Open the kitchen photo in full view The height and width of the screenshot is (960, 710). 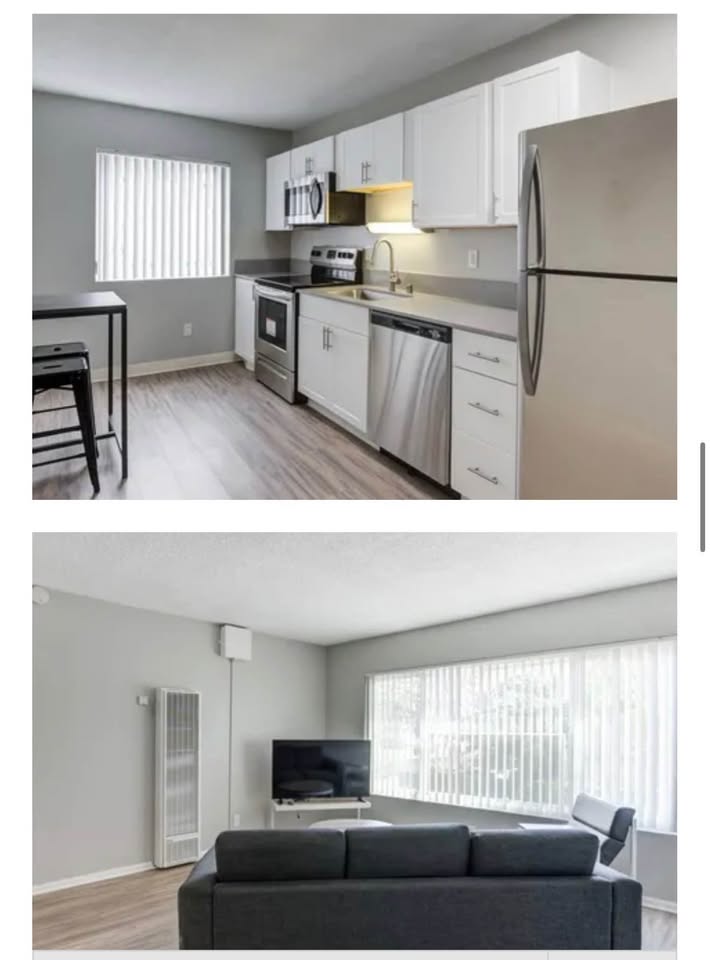tap(354, 256)
